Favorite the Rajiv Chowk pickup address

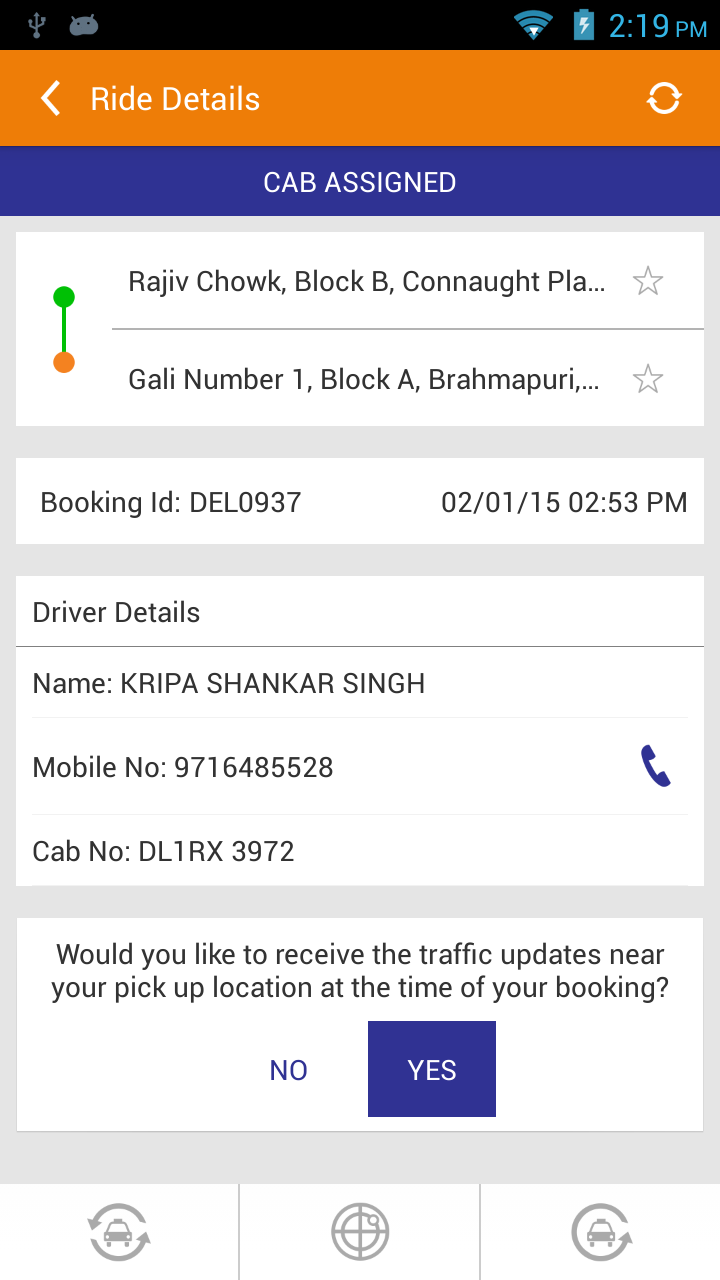tap(648, 282)
